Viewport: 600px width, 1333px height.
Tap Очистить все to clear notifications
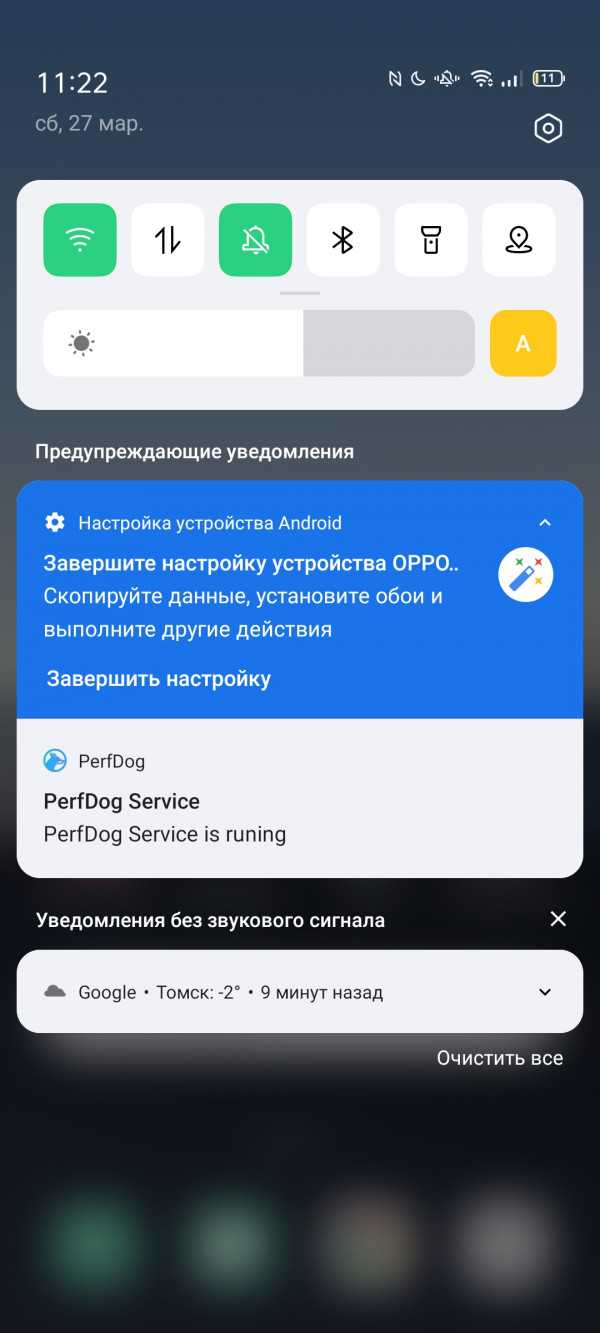point(500,1058)
